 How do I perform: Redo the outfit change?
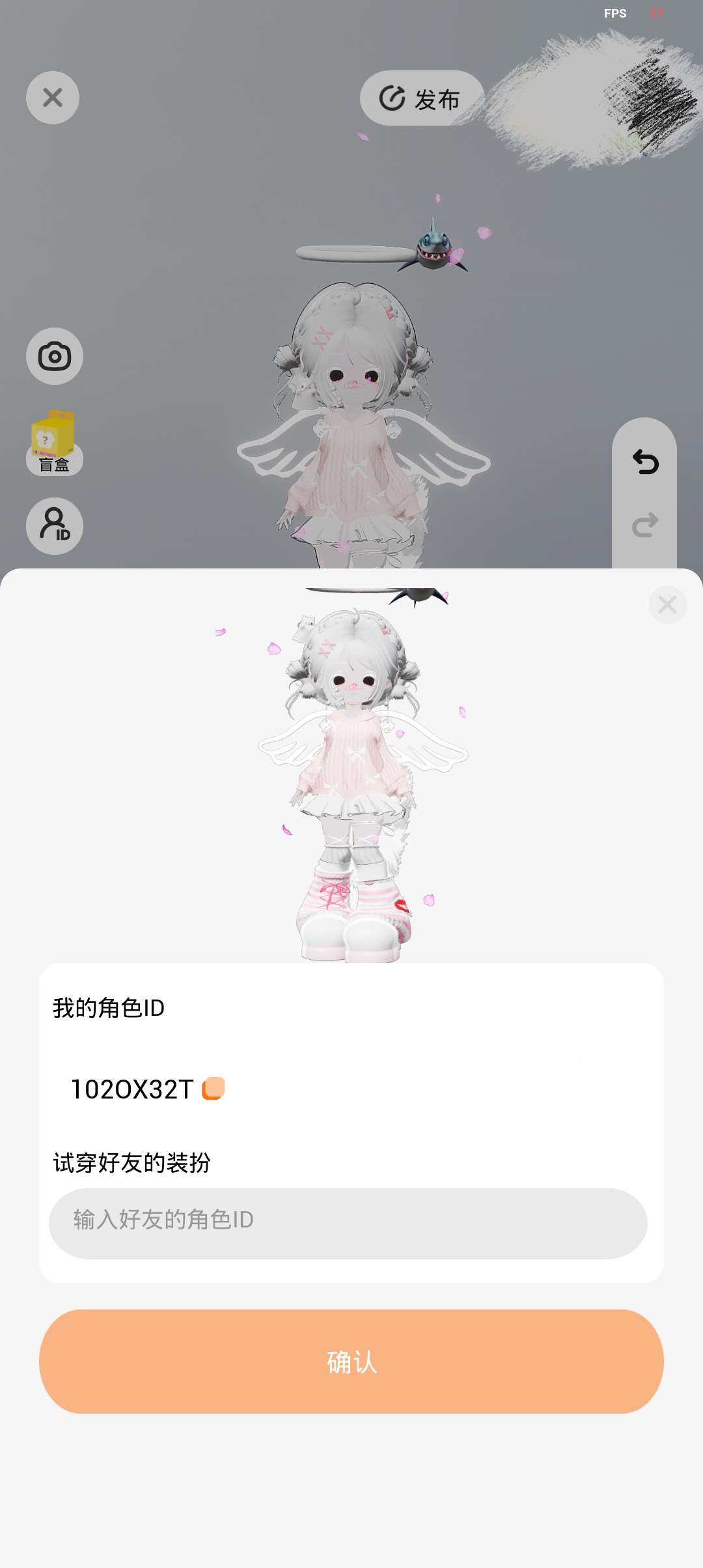pos(645,525)
